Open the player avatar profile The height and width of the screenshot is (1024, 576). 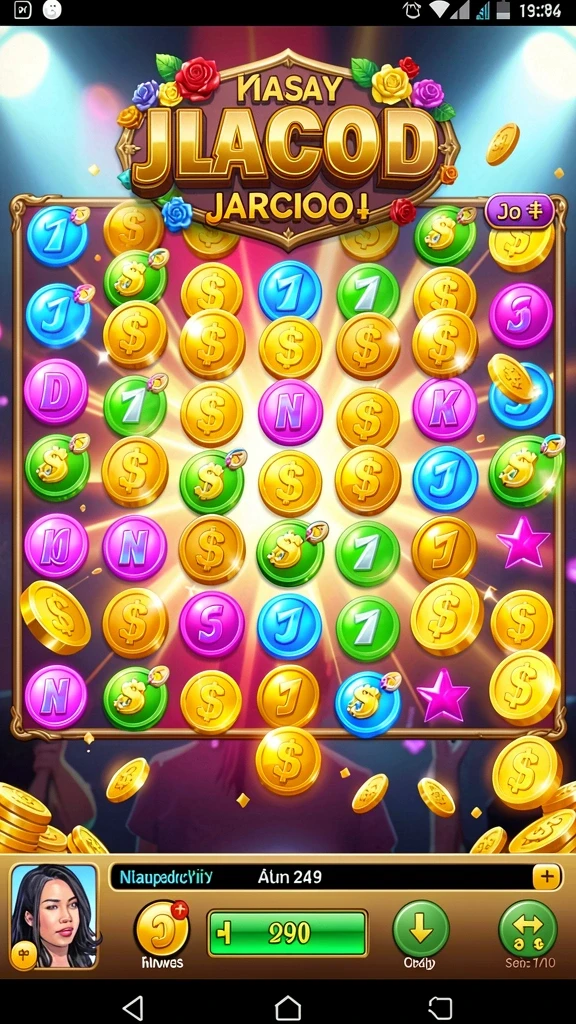54,915
